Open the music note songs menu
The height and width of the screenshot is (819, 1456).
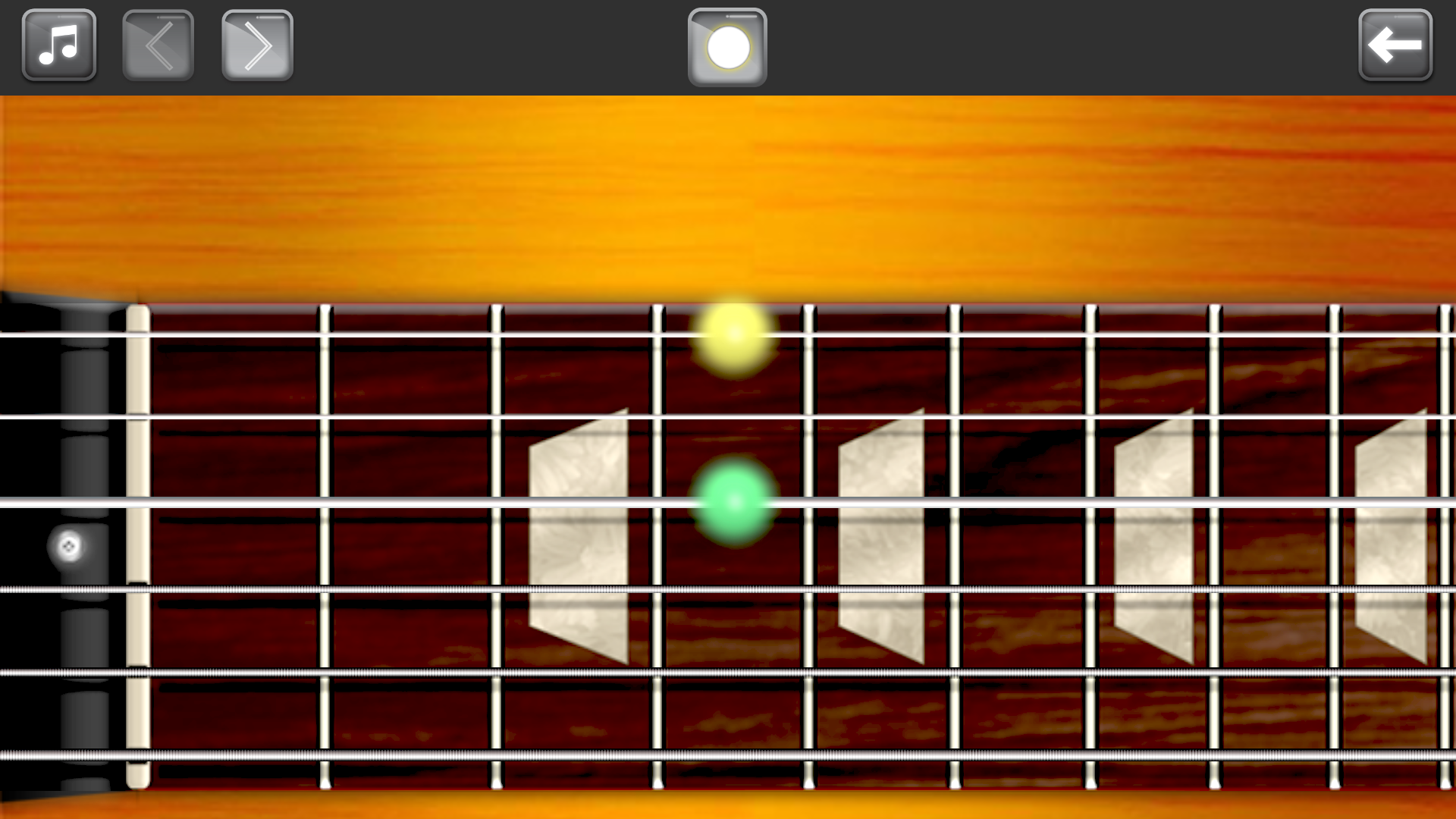(59, 45)
